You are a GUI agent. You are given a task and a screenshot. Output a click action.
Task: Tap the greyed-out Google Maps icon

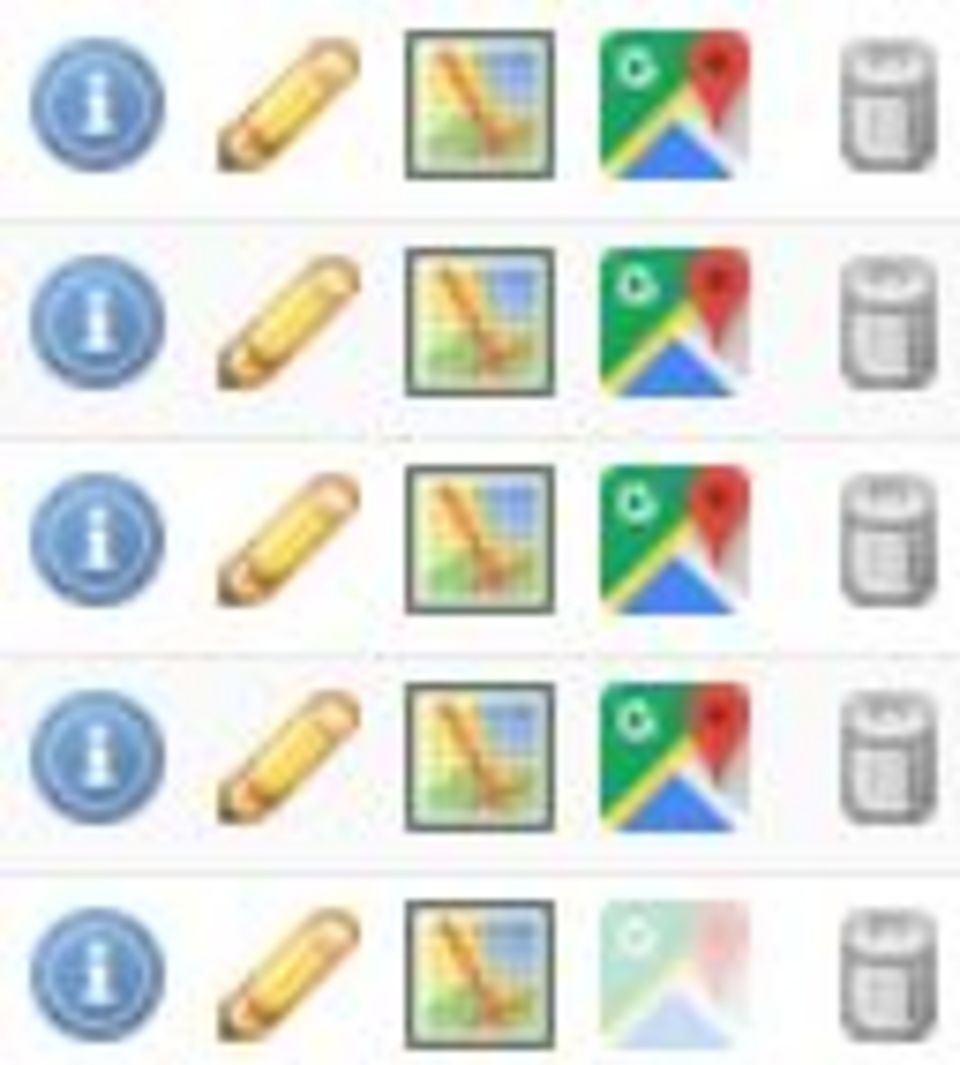click(x=674, y=974)
